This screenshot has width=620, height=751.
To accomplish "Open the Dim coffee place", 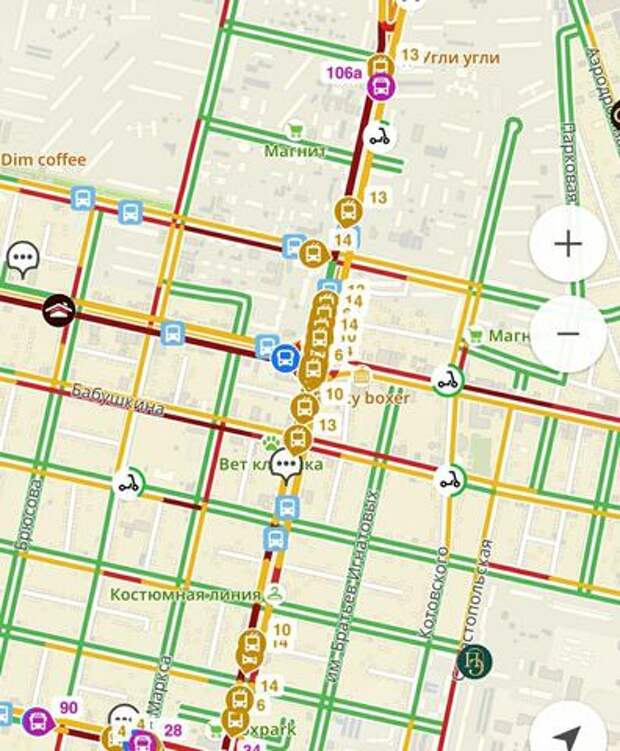I will pos(44,160).
